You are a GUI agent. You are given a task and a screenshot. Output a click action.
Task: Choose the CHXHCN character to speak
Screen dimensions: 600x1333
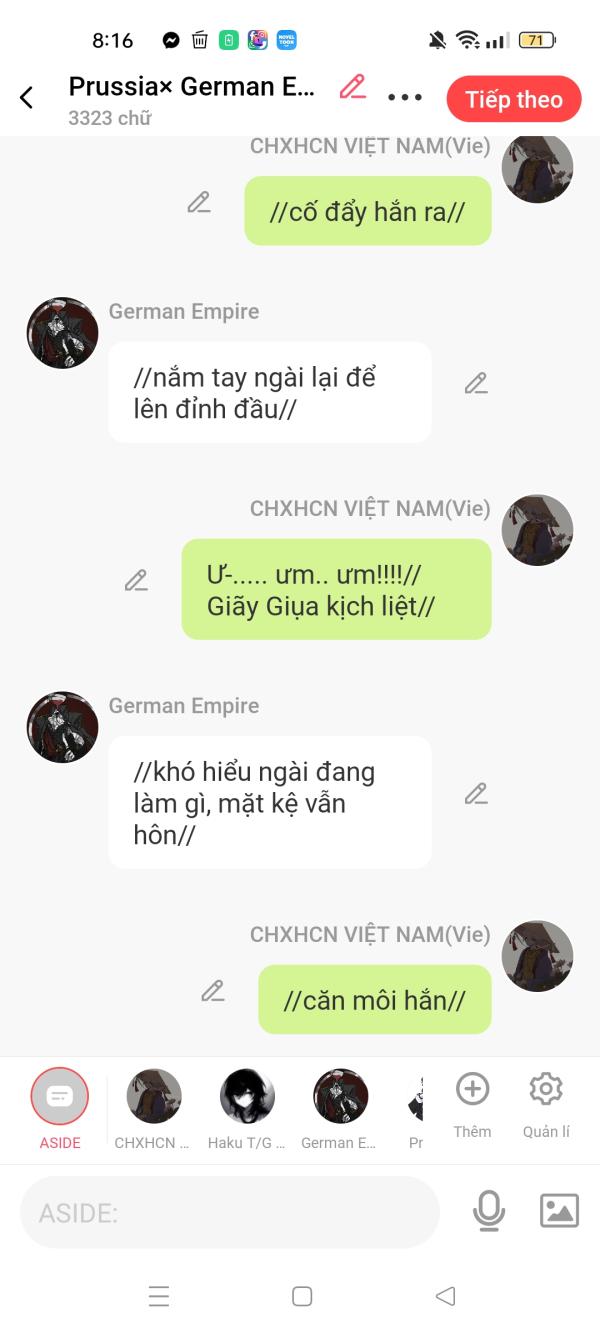[x=154, y=1097]
